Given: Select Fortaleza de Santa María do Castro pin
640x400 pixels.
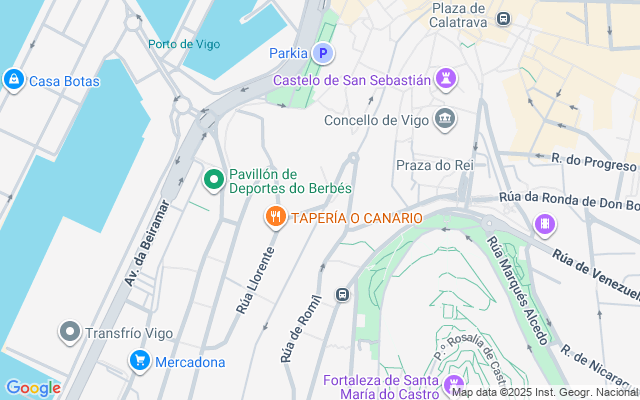Looking at the screenshot, I should click(x=453, y=386).
